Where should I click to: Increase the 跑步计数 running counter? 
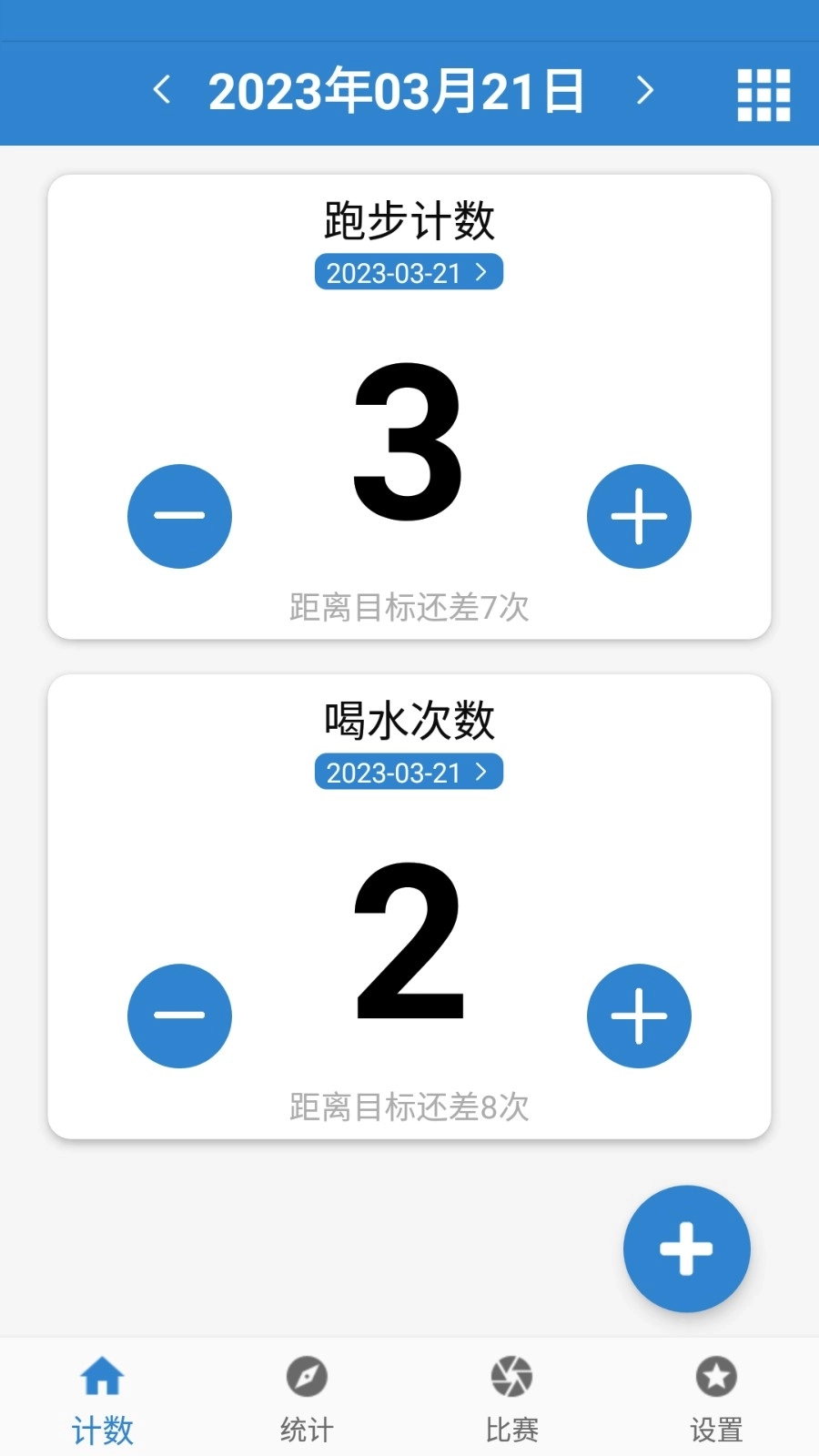pyautogui.click(x=639, y=515)
